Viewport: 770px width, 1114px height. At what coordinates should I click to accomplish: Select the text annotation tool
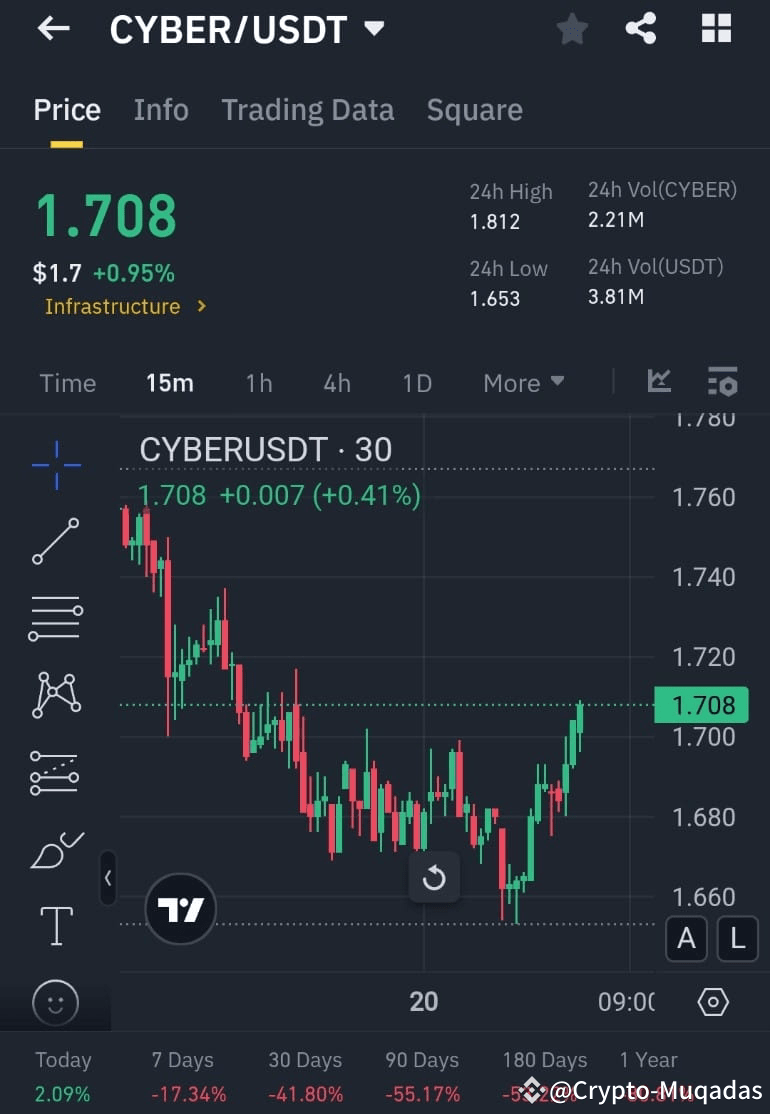point(56,926)
